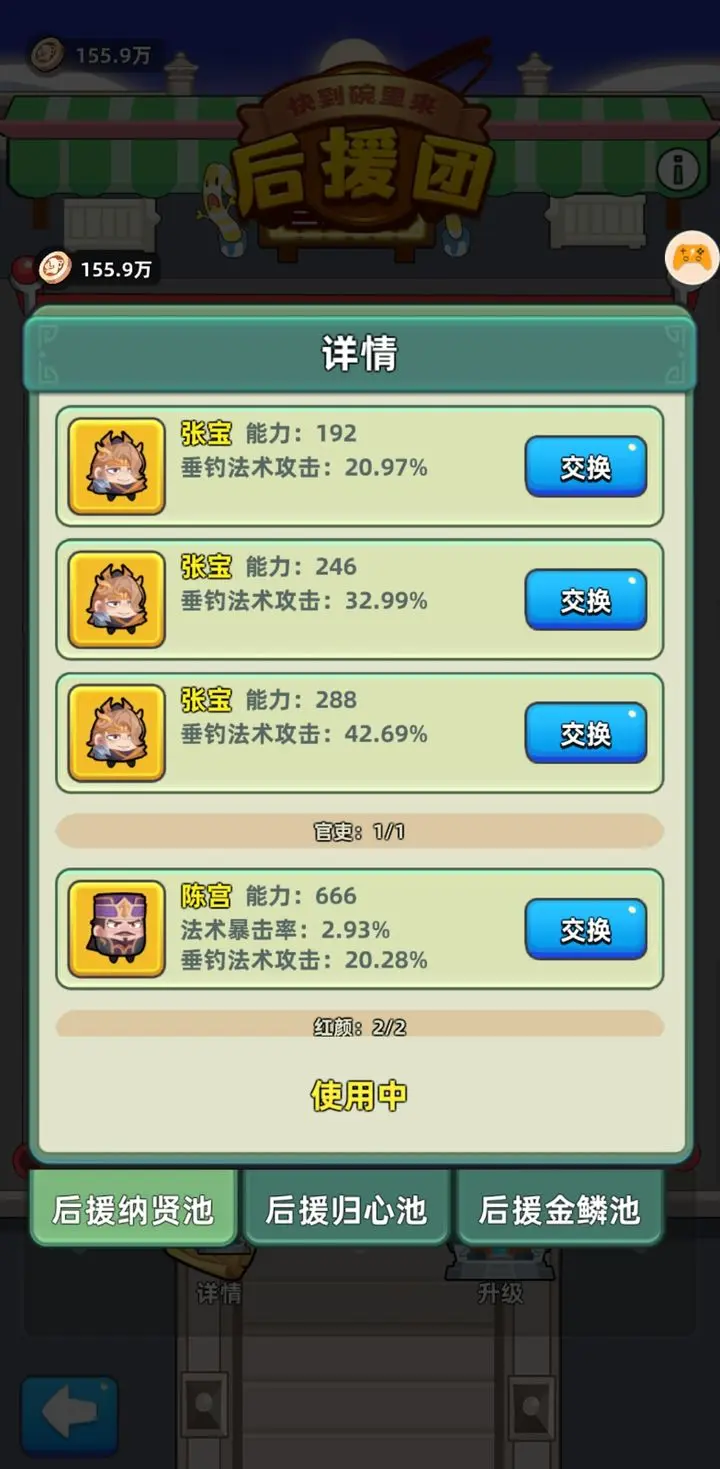Open the orange gamepad floating icon
720x1469 pixels.
pyautogui.click(x=692, y=258)
